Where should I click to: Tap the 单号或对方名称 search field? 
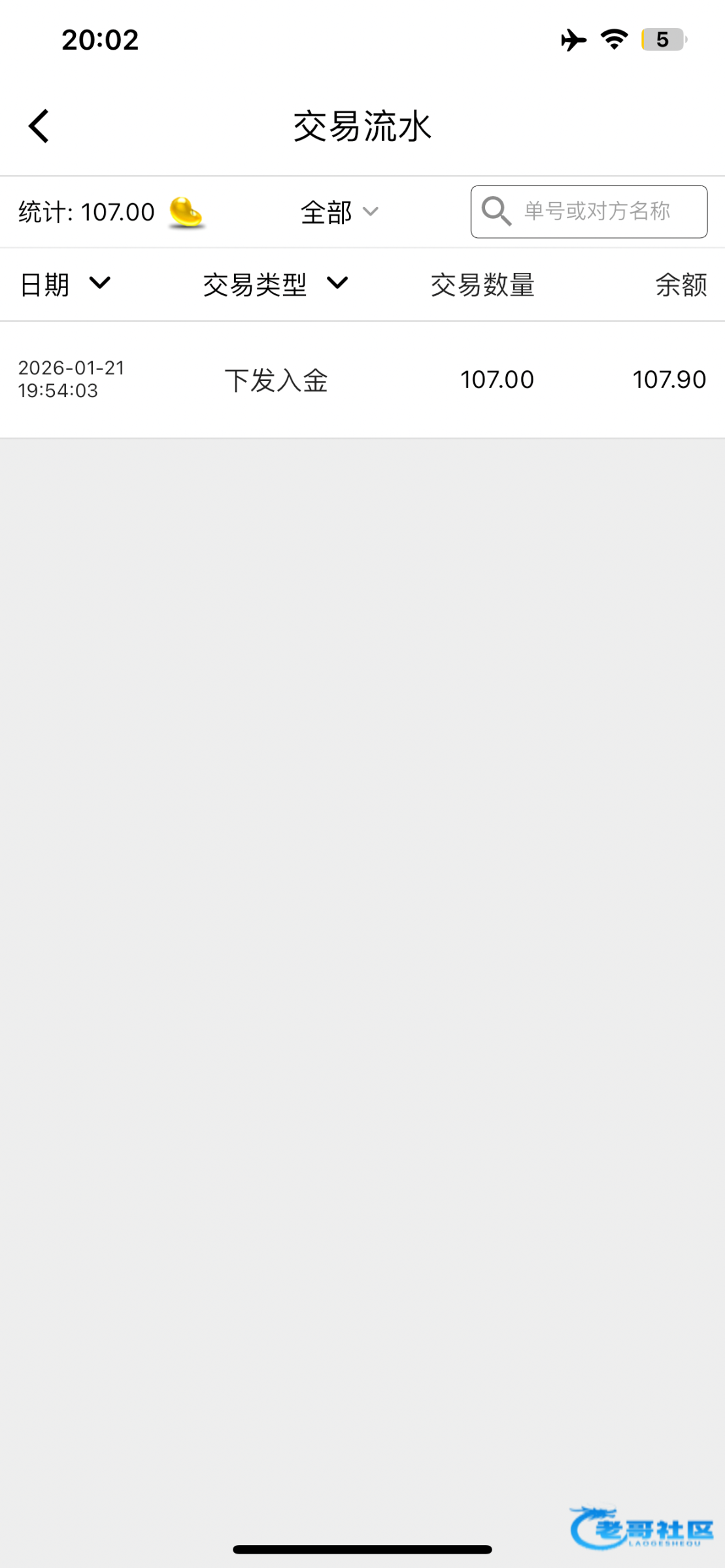pyautogui.click(x=595, y=212)
